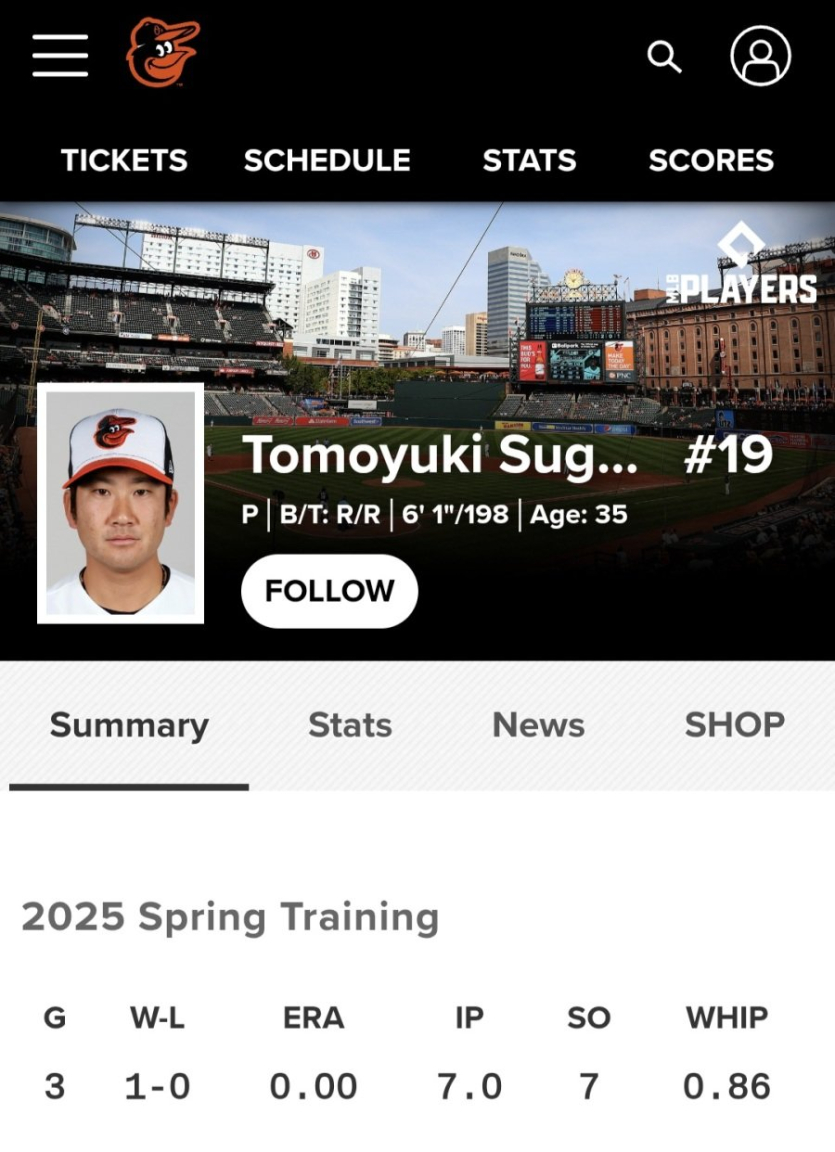
Task: View the Scores page
Action: (711, 161)
